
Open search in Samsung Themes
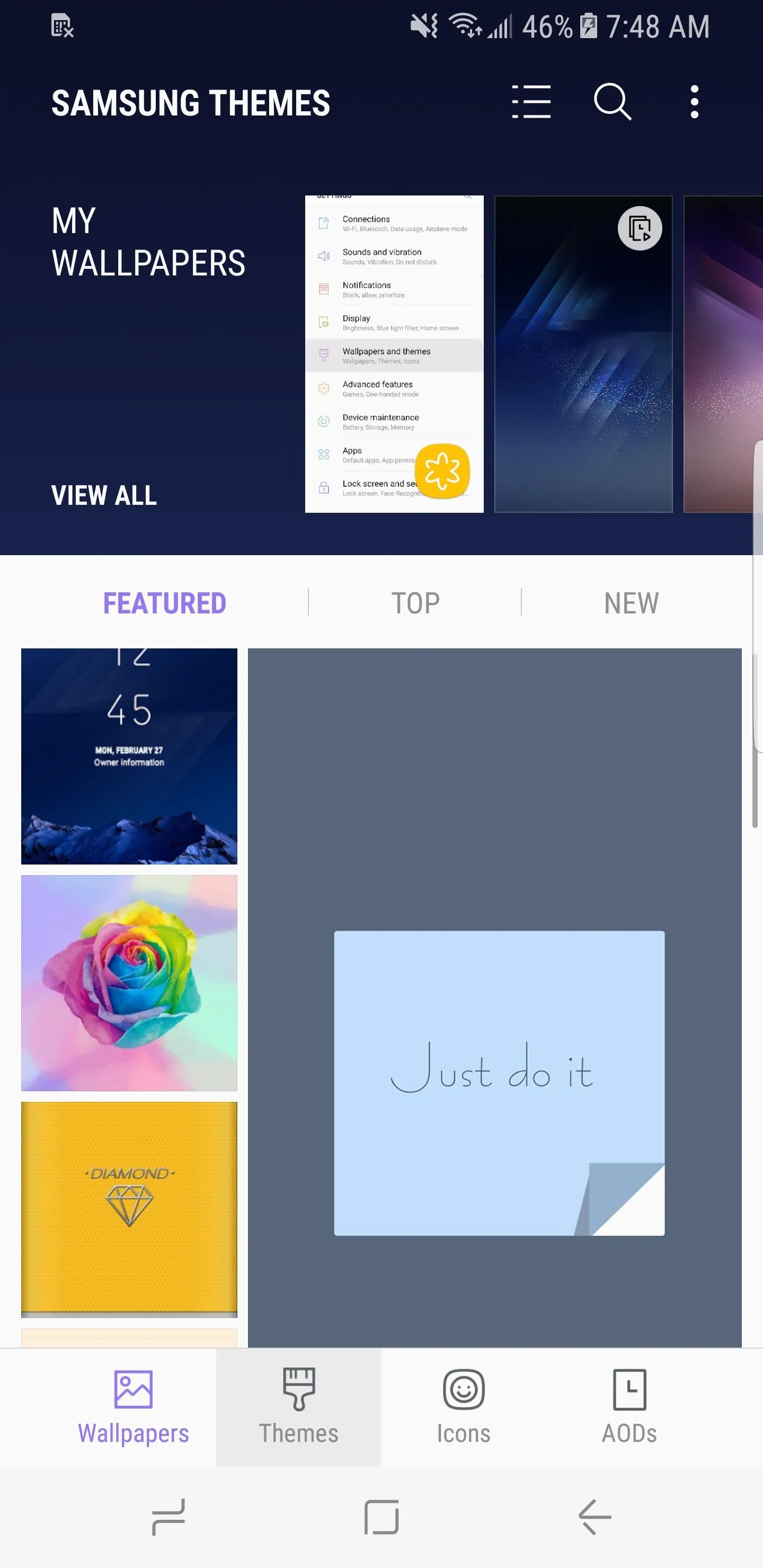click(612, 102)
